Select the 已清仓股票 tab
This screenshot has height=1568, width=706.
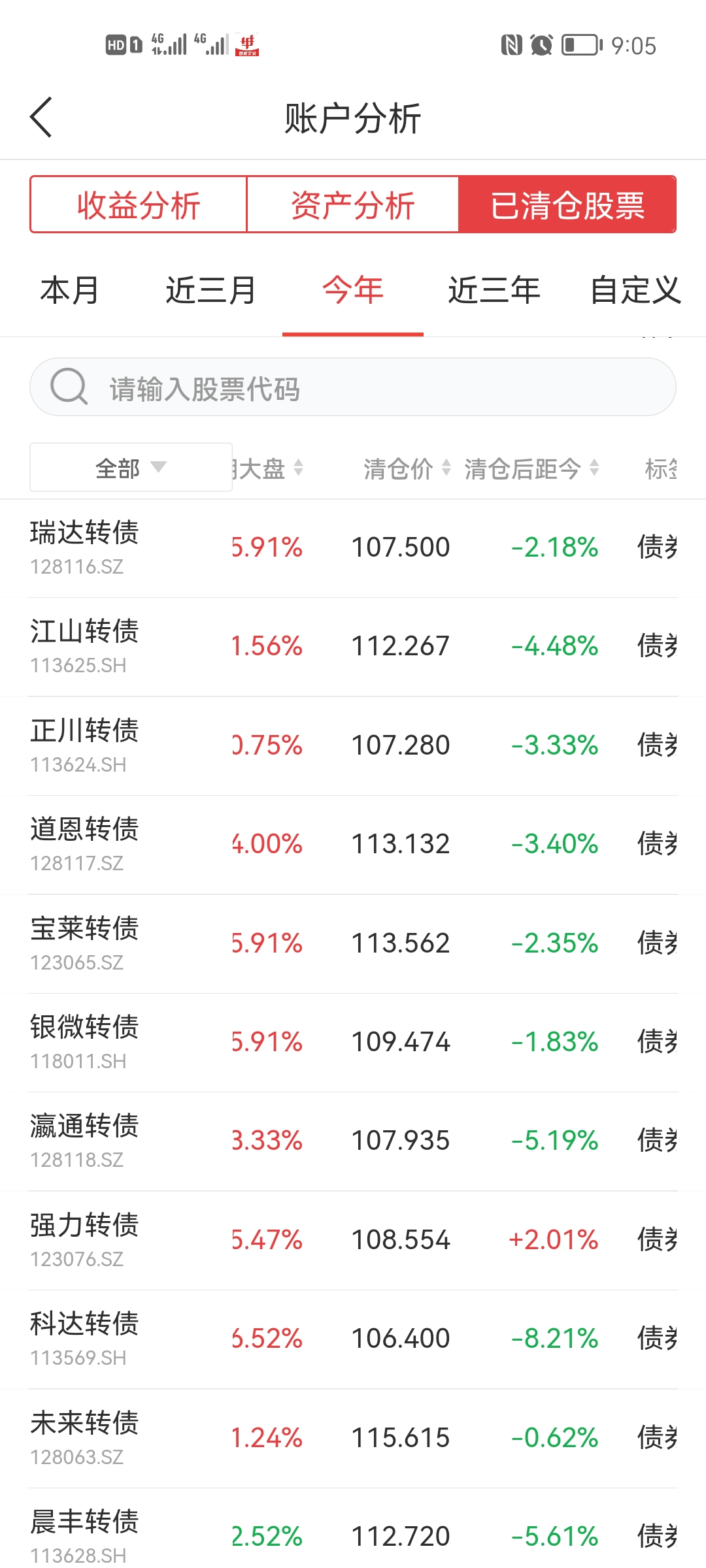pos(567,204)
